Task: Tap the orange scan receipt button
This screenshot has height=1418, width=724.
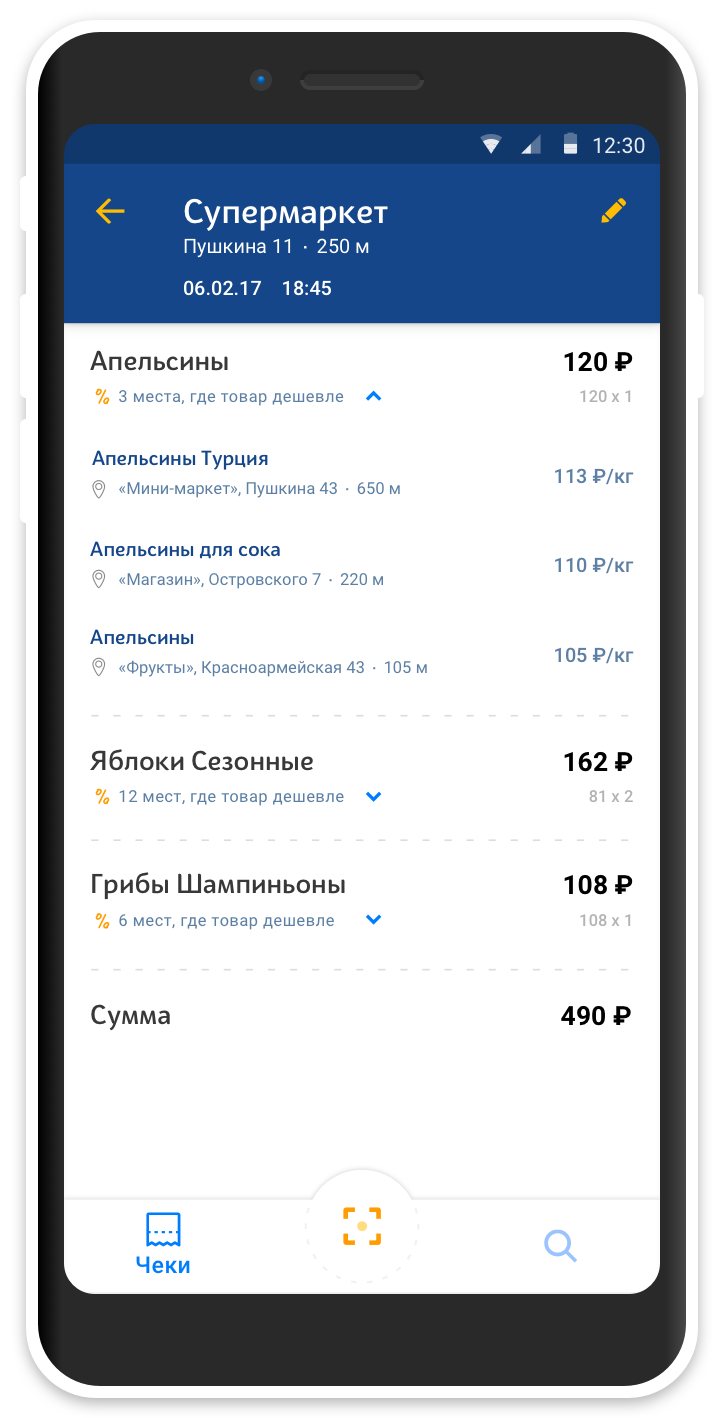Action: [362, 1226]
